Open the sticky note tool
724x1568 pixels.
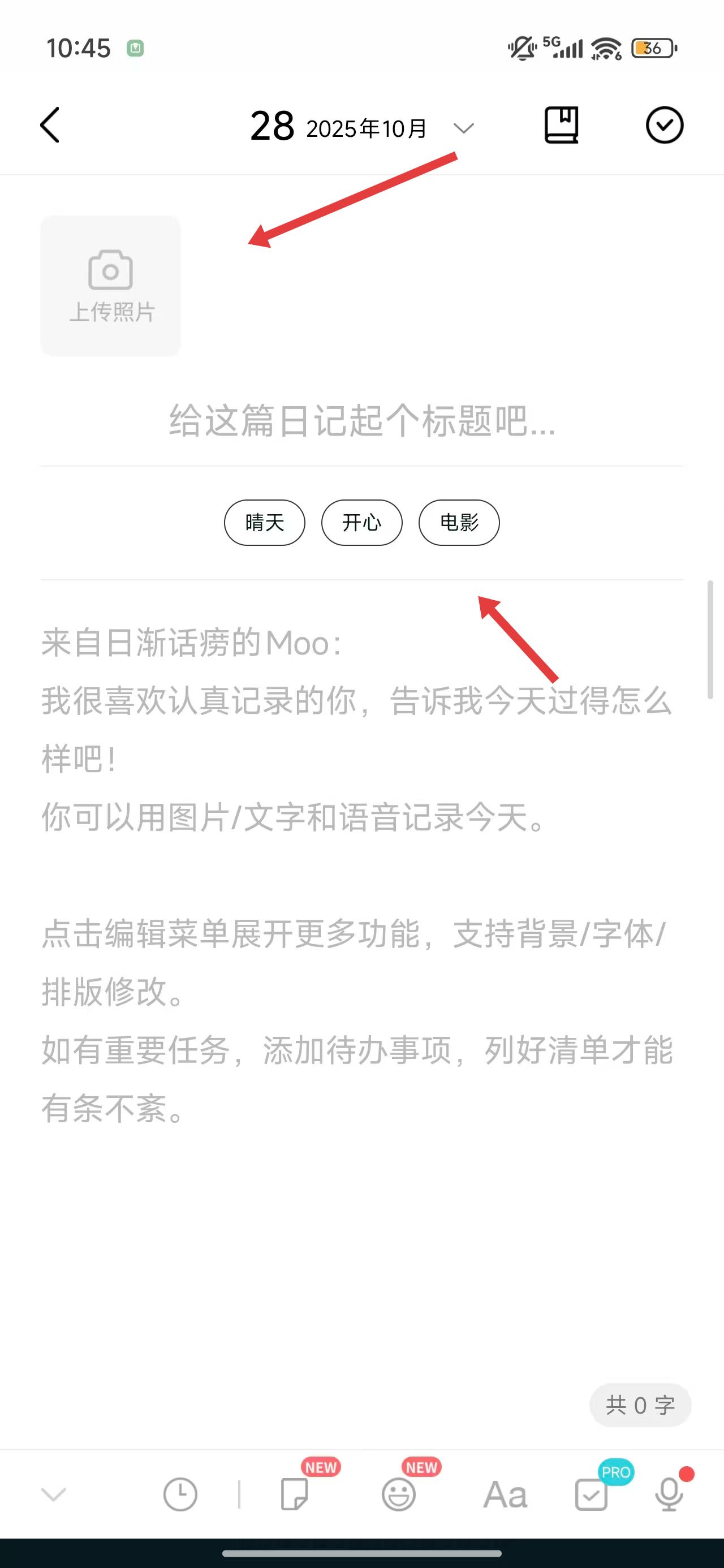coord(295,1494)
